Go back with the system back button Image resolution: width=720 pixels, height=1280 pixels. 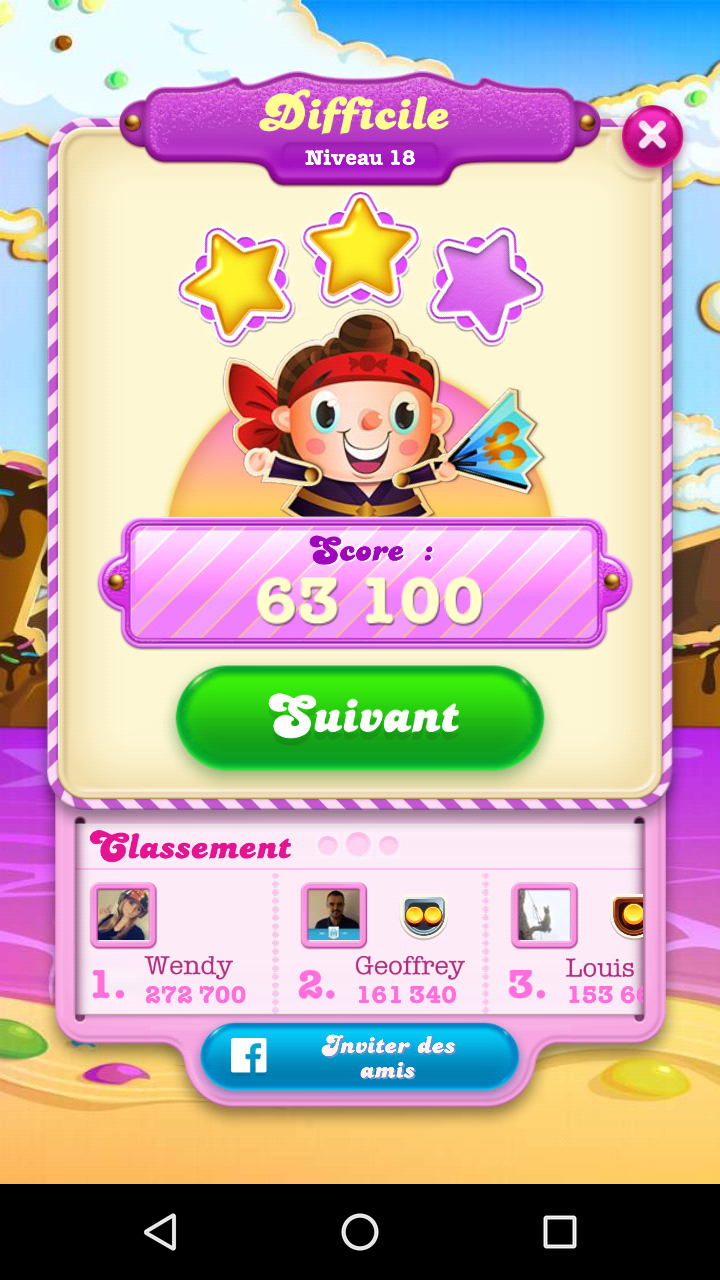pyautogui.click(x=160, y=1232)
